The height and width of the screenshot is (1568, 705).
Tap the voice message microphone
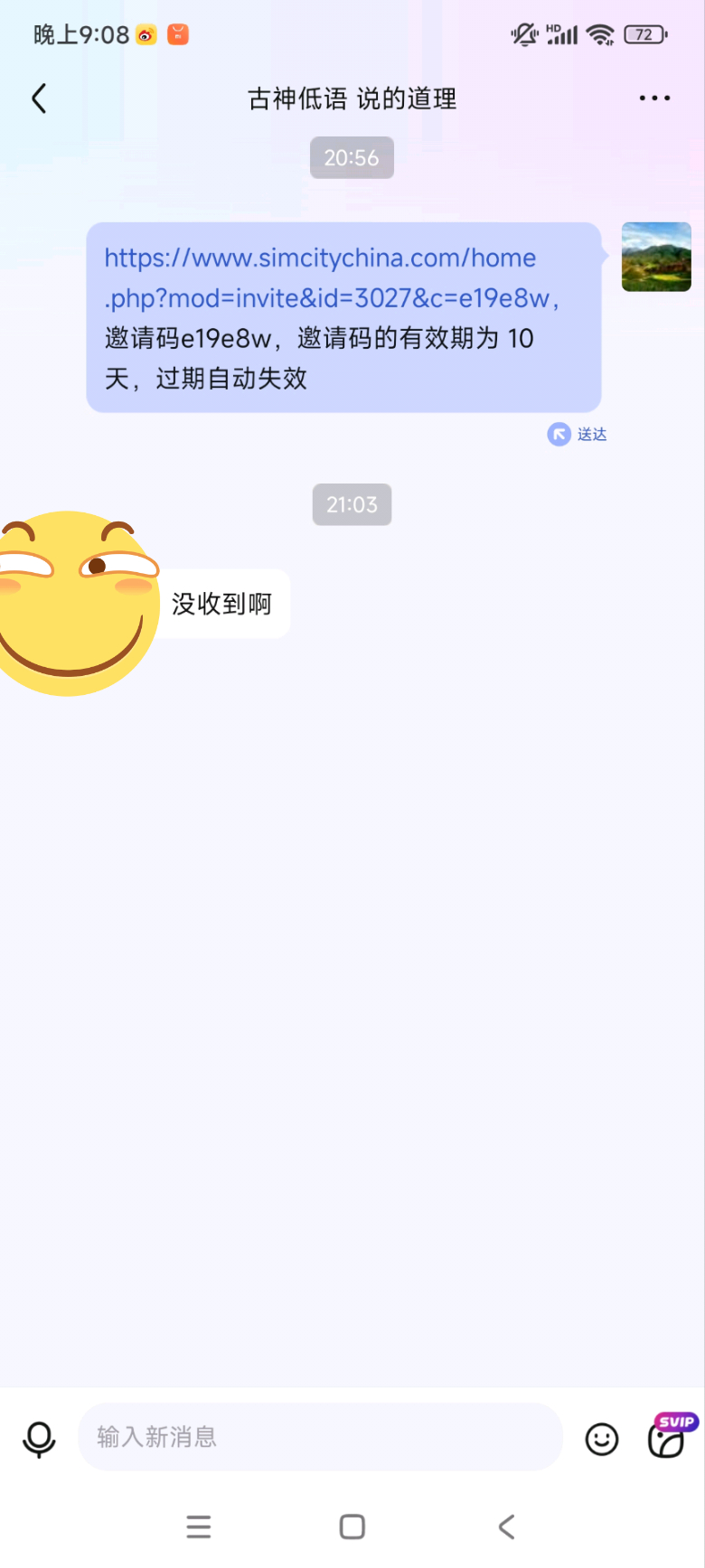[x=39, y=1438]
